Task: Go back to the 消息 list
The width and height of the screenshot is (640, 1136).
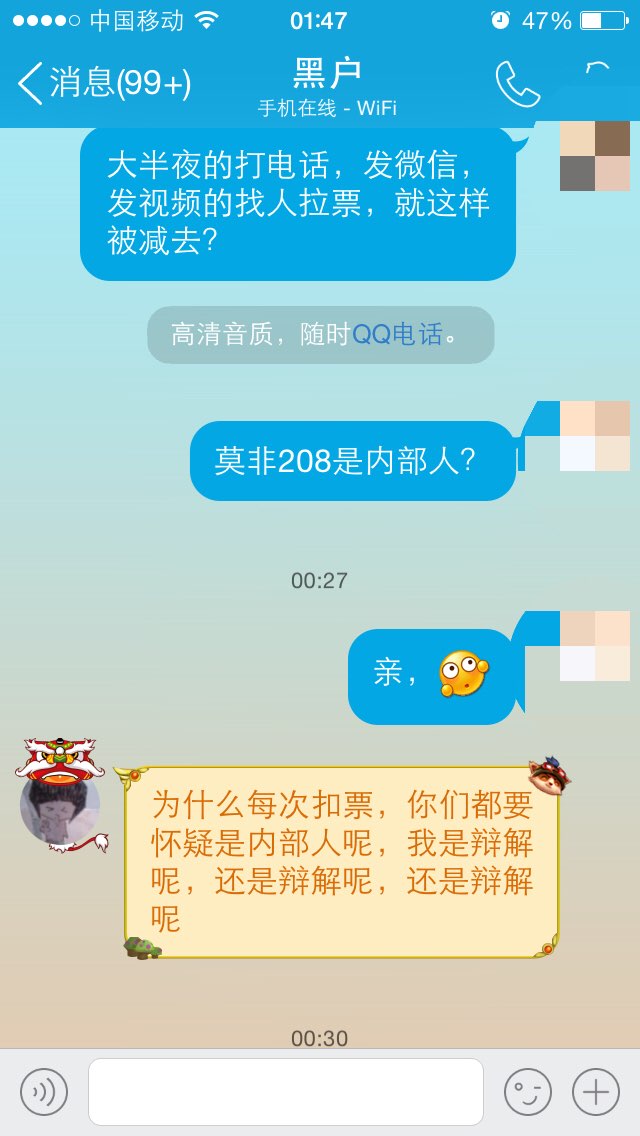Action: pos(104,83)
